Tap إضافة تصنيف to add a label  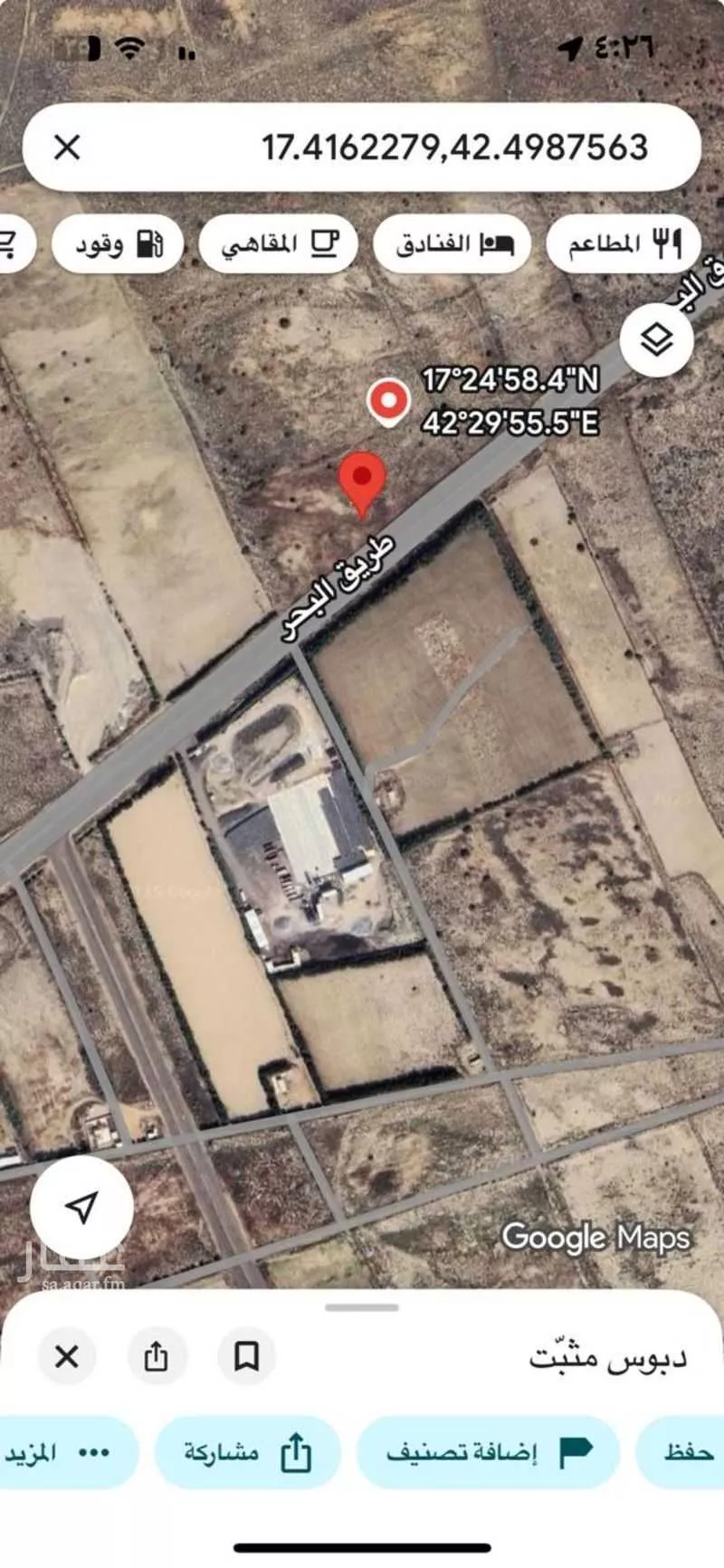click(x=489, y=1452)
